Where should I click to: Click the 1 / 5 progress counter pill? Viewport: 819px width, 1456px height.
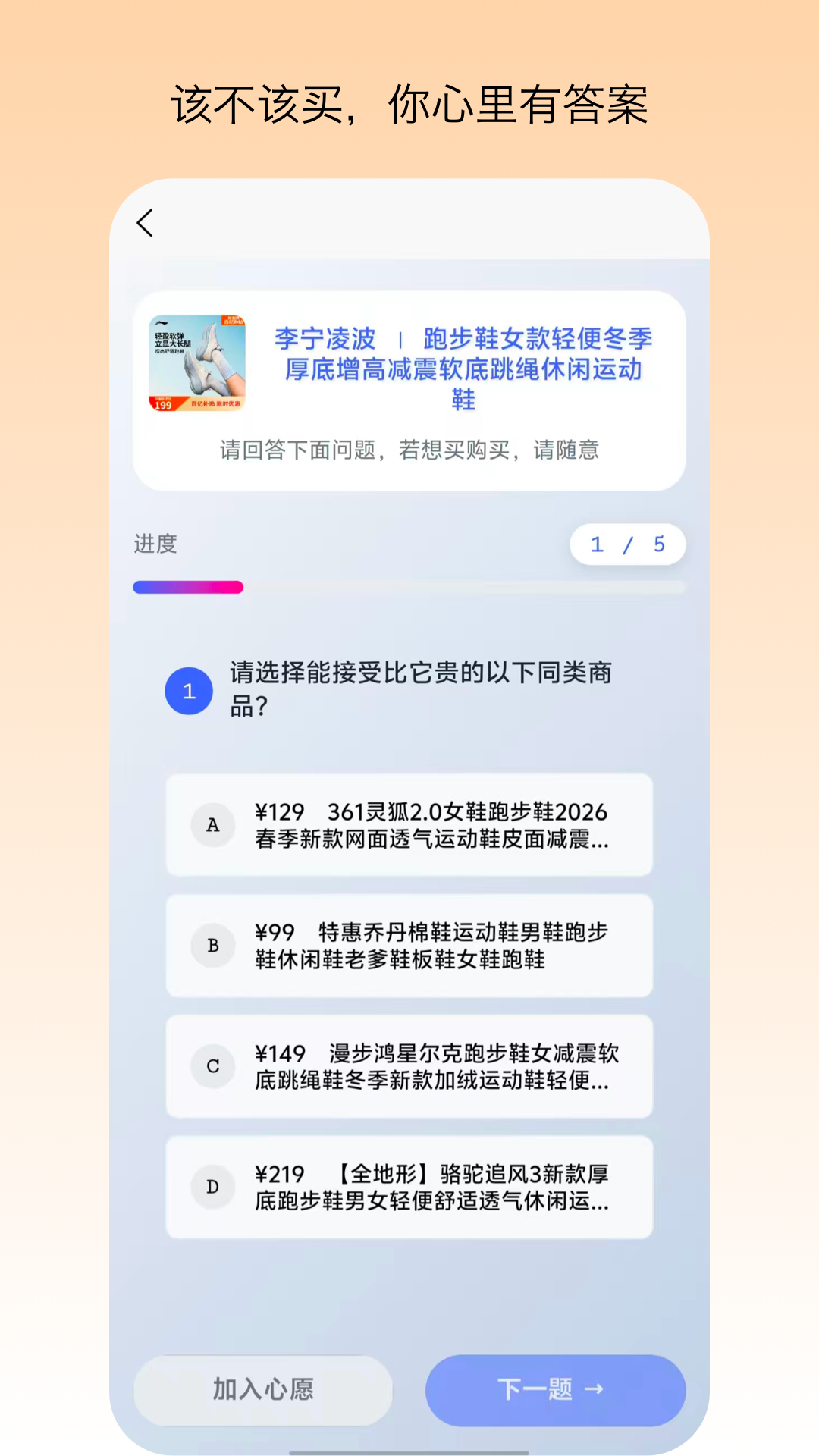pos(627,544)
